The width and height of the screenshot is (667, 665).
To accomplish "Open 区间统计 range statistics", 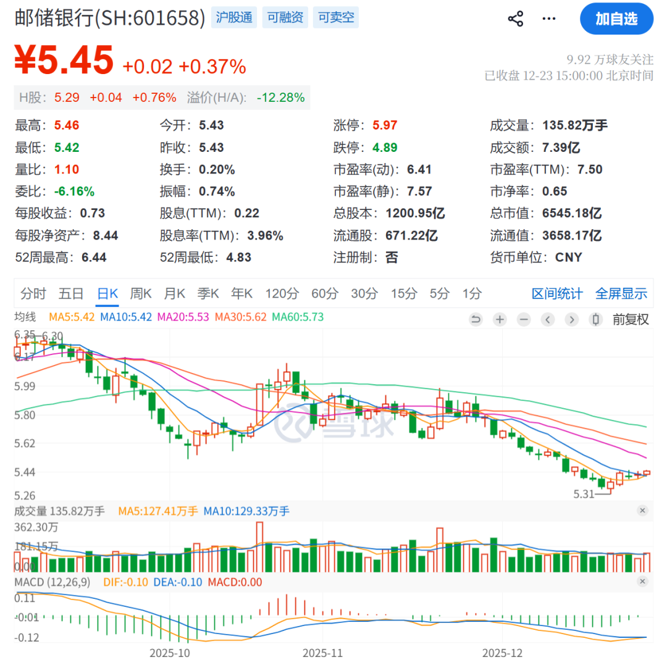I will 557,294.
